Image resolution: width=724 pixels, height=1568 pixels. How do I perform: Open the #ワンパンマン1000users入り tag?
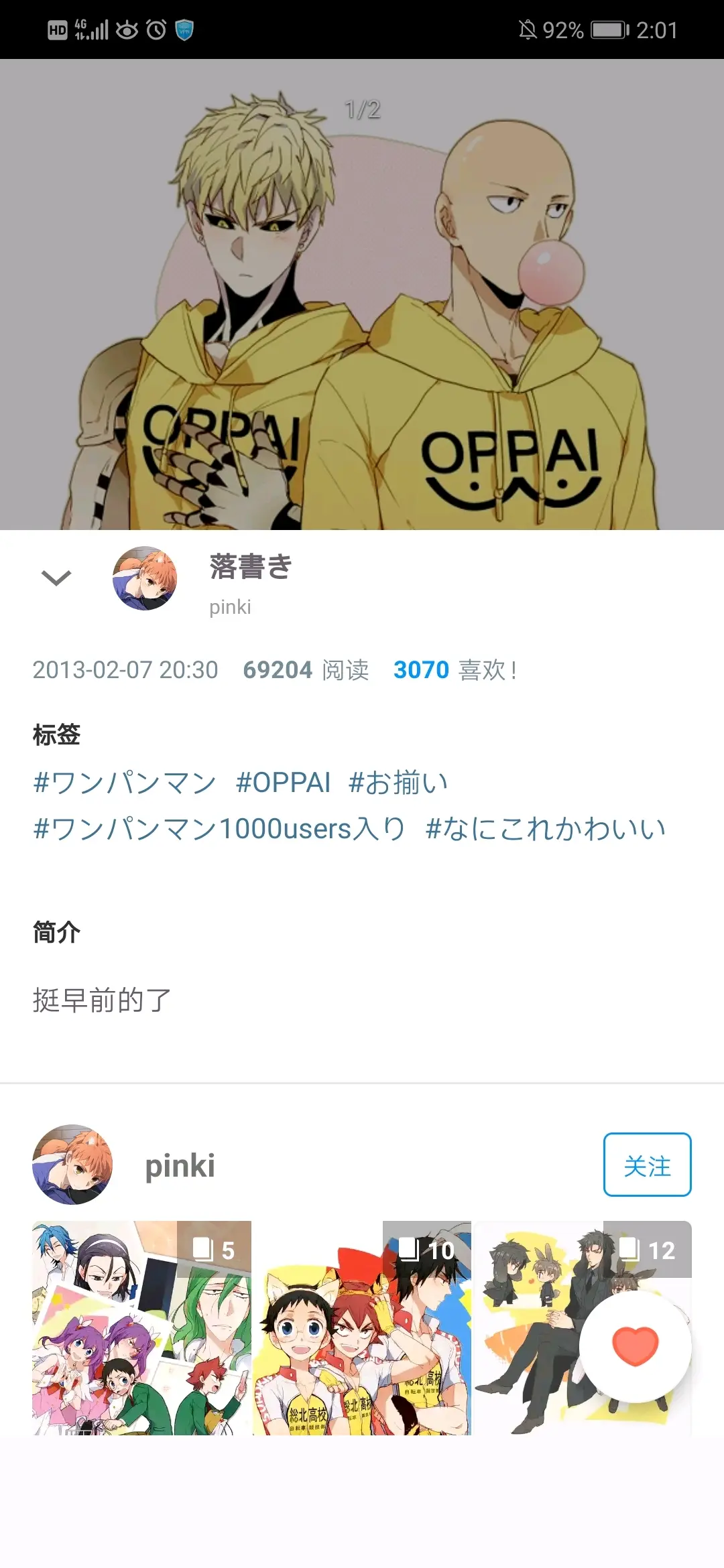219,829
